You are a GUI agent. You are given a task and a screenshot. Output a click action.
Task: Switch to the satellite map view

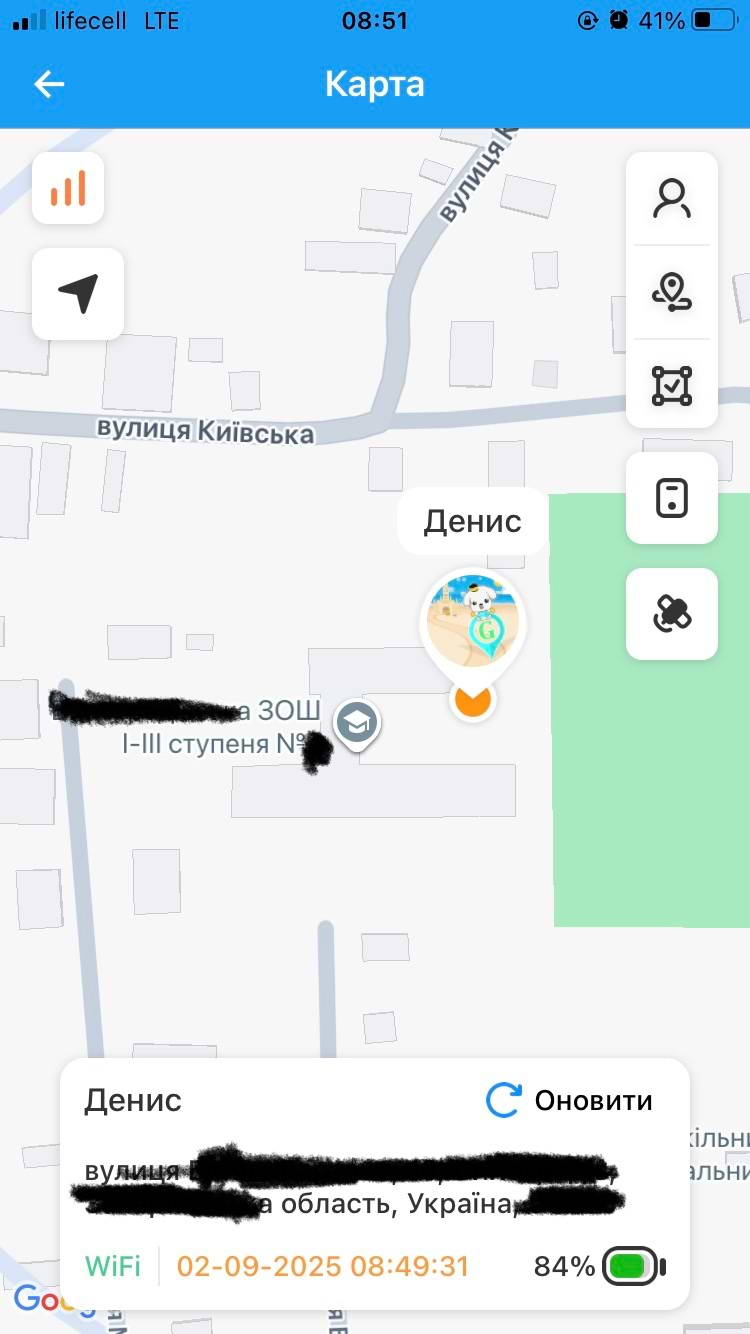[672, 614]
